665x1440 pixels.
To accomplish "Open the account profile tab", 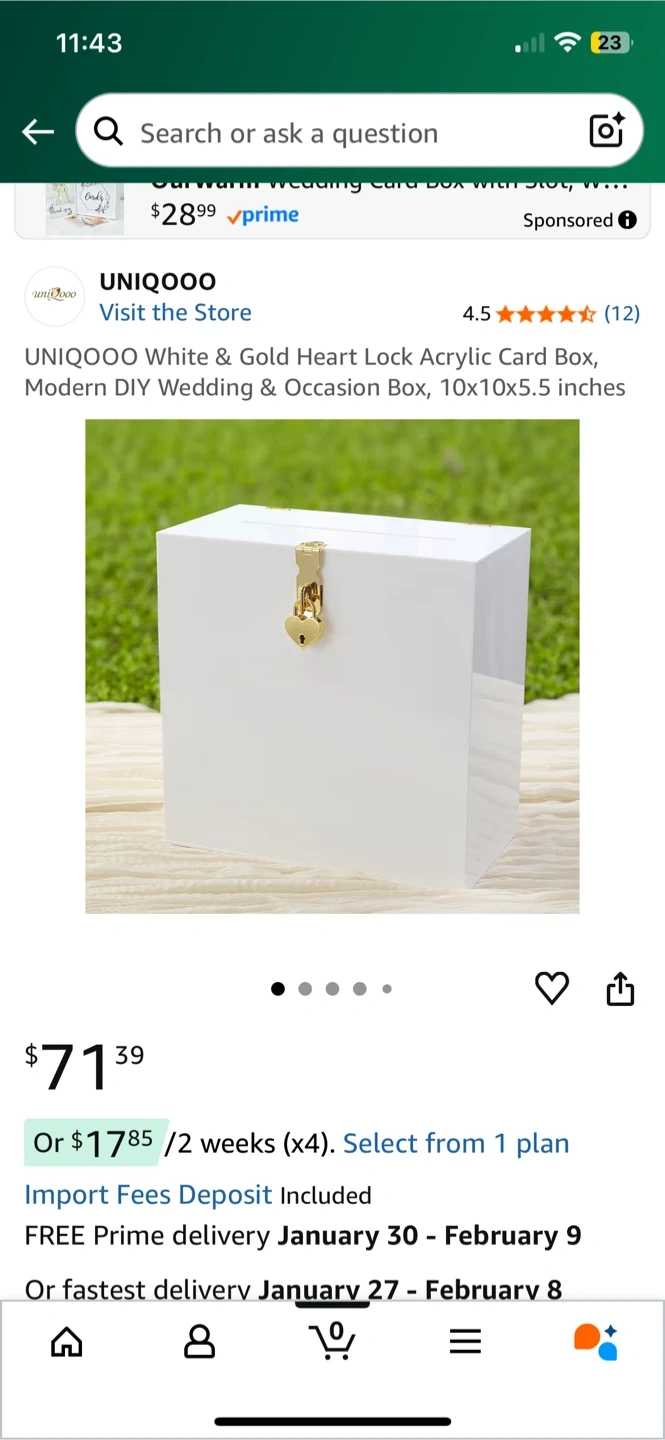I will 200,1341.
